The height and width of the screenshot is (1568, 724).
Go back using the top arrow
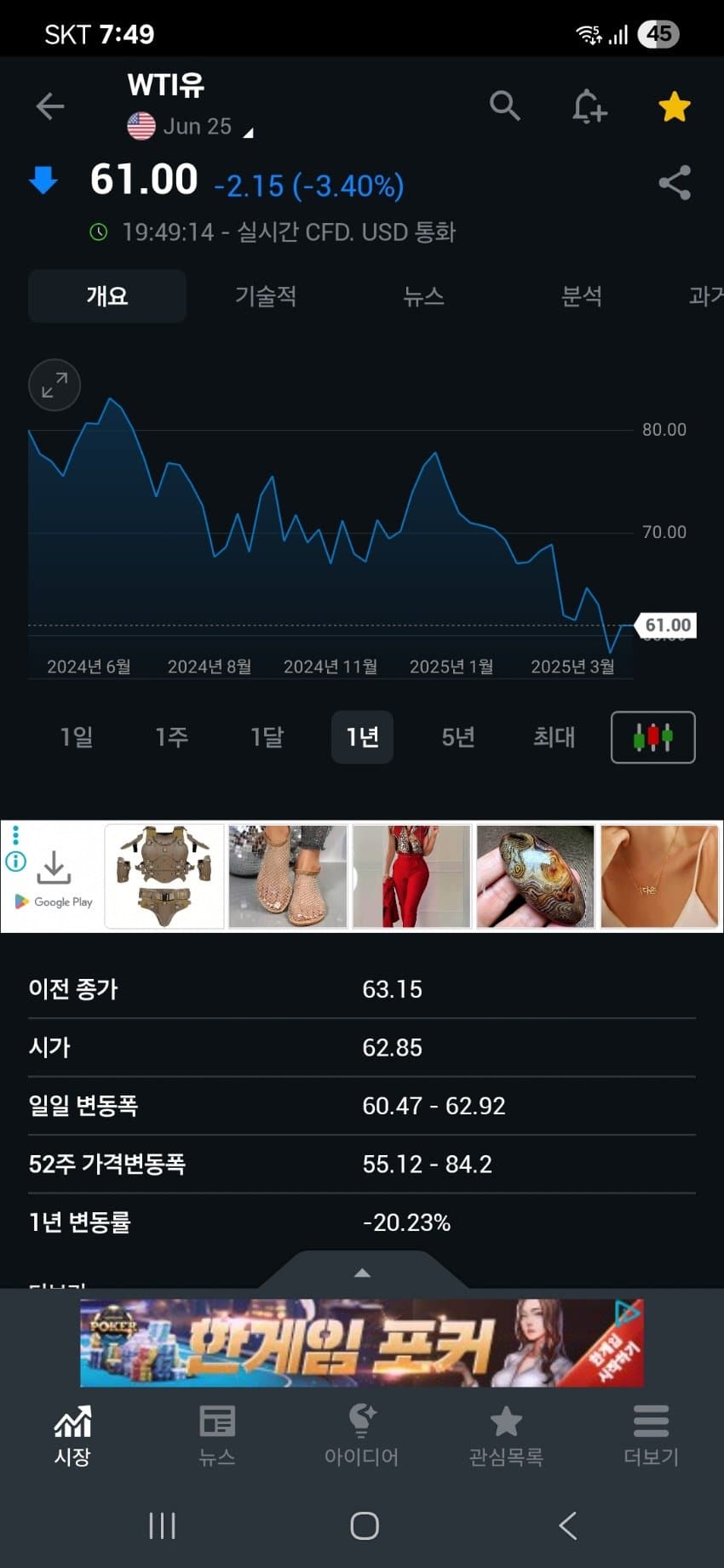pos(50,106)
